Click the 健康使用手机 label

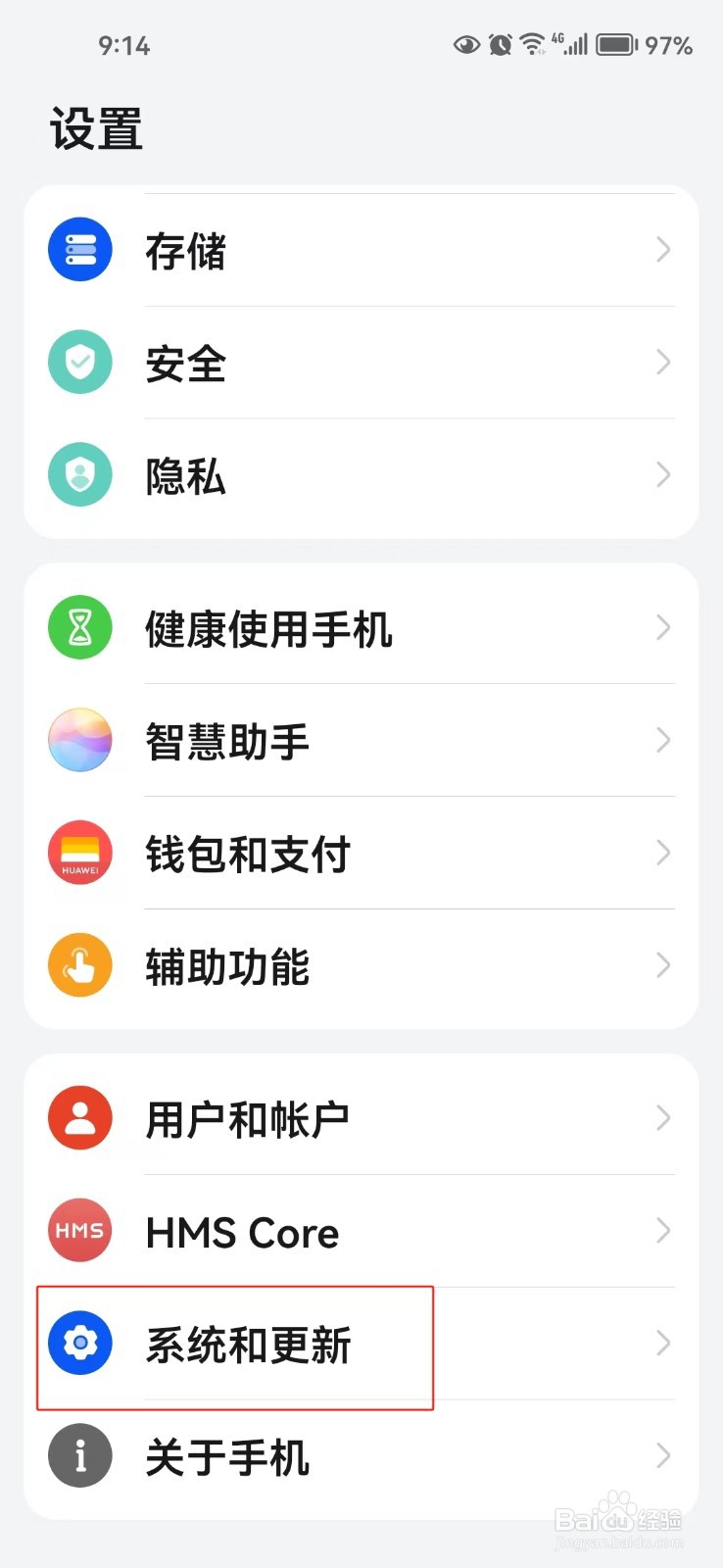[x=268, y=627]
